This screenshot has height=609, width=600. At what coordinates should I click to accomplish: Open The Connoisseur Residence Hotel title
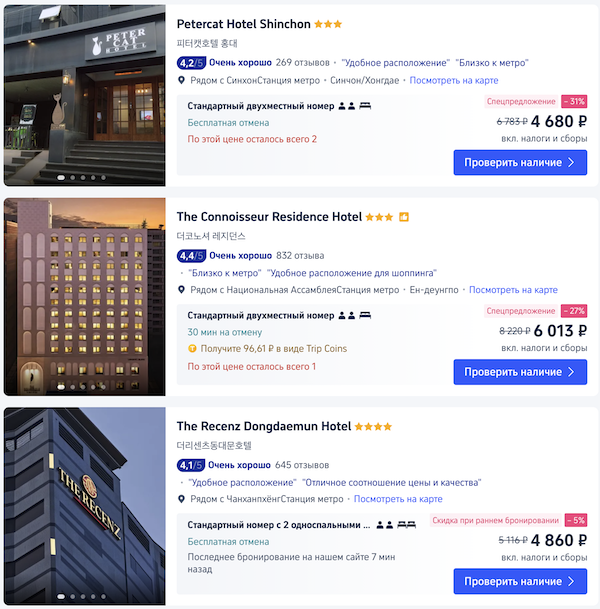point(269,216)
